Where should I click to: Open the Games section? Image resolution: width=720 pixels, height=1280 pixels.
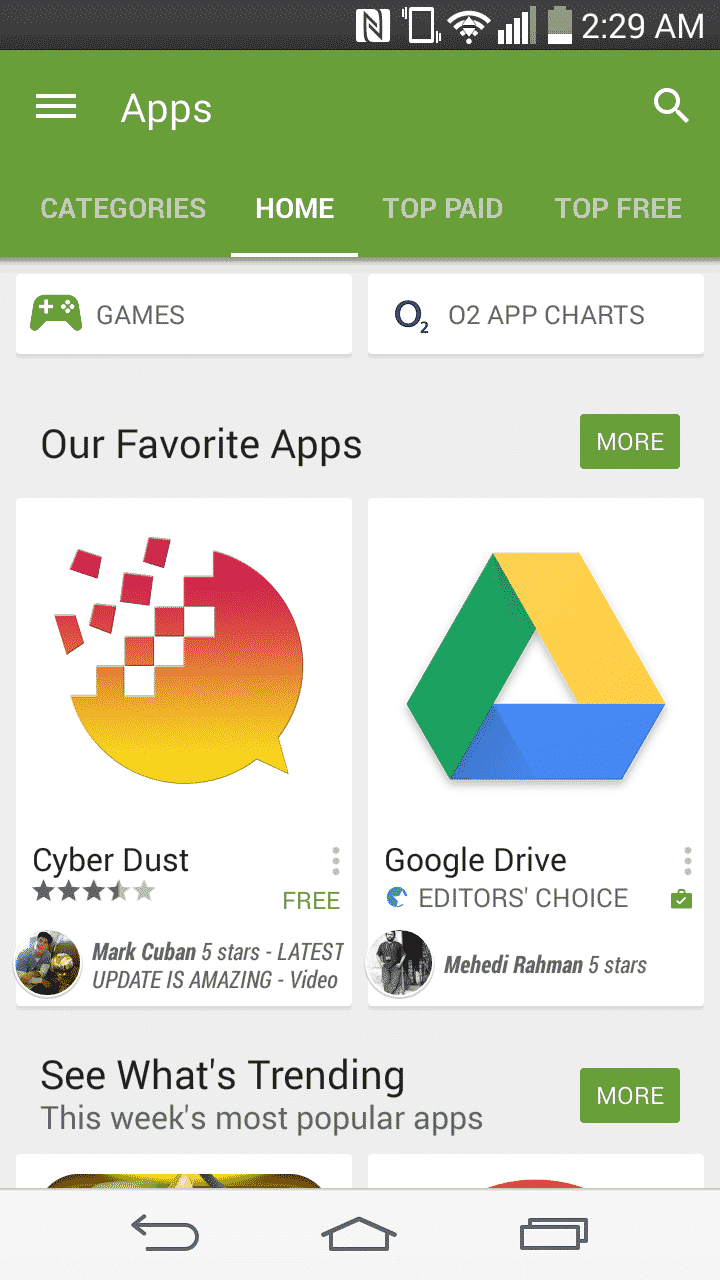point(184,315)
